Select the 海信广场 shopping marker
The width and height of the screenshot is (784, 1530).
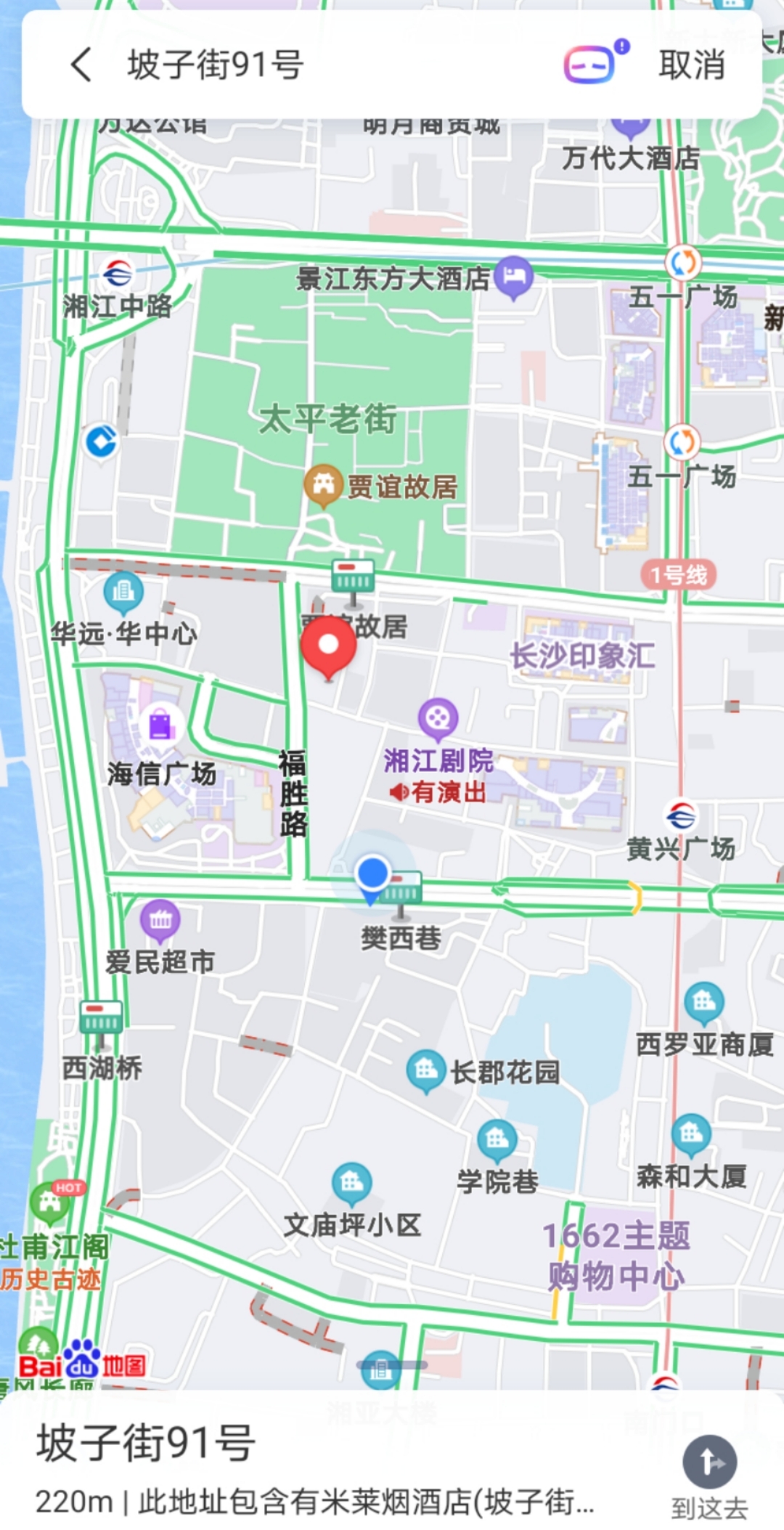click(x=160, y=725)
